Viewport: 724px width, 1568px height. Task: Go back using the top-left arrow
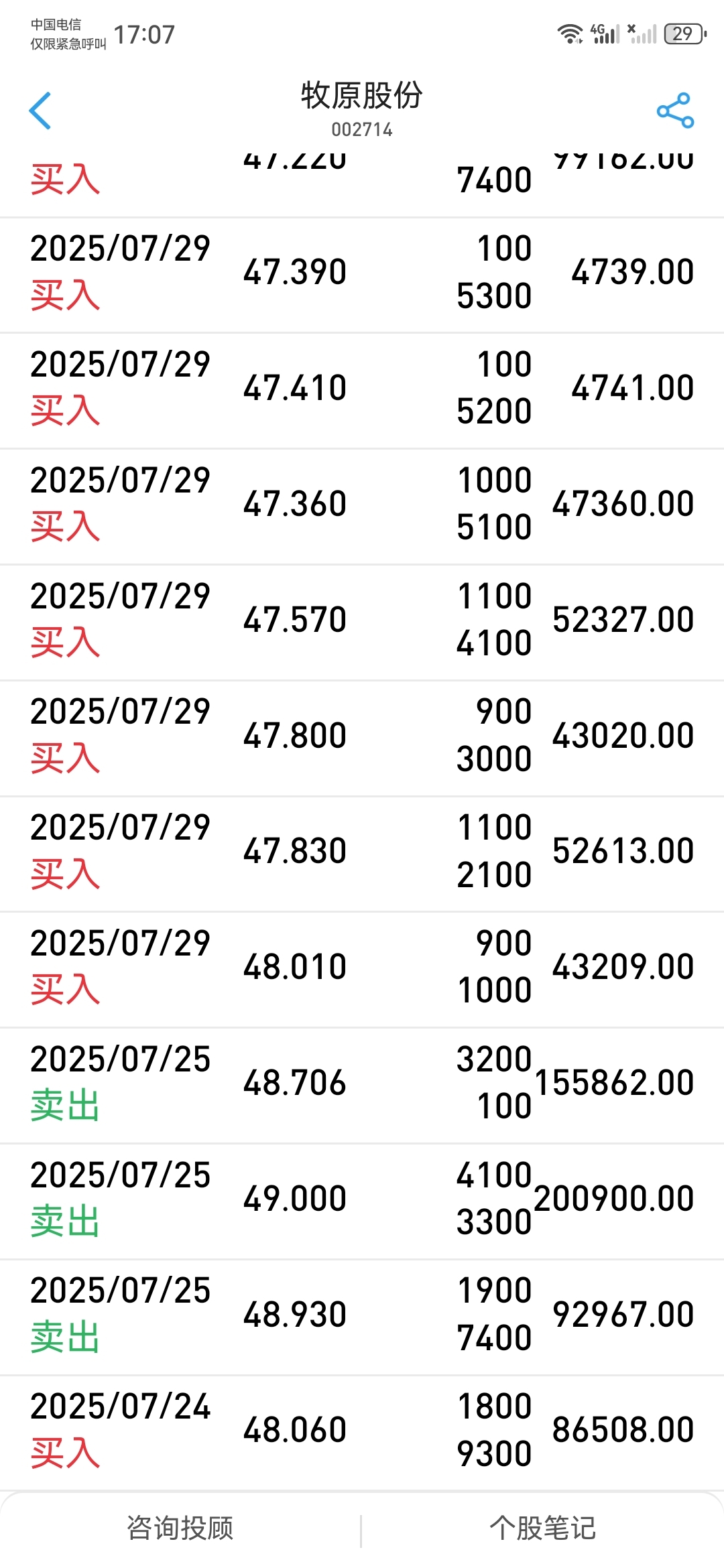40,111
